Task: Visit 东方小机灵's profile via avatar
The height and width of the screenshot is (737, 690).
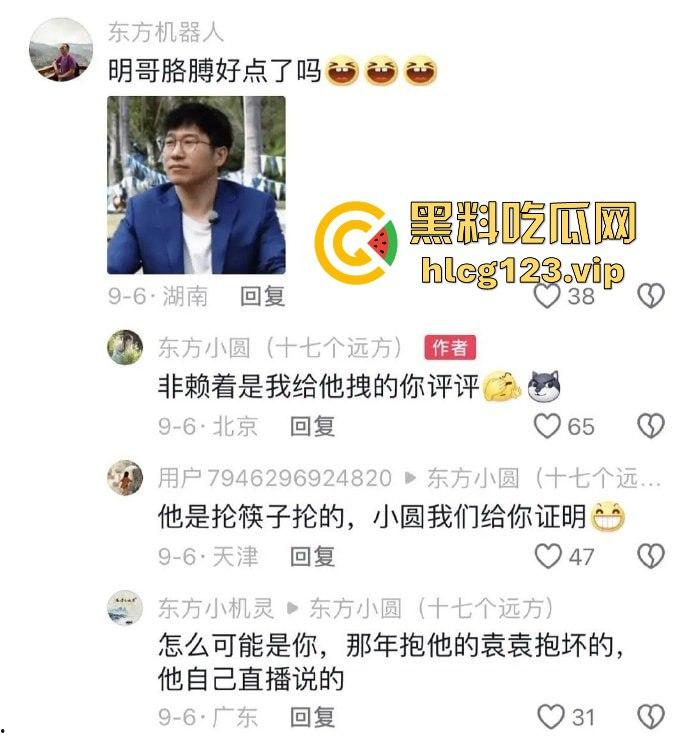Action: coord(125,608)
